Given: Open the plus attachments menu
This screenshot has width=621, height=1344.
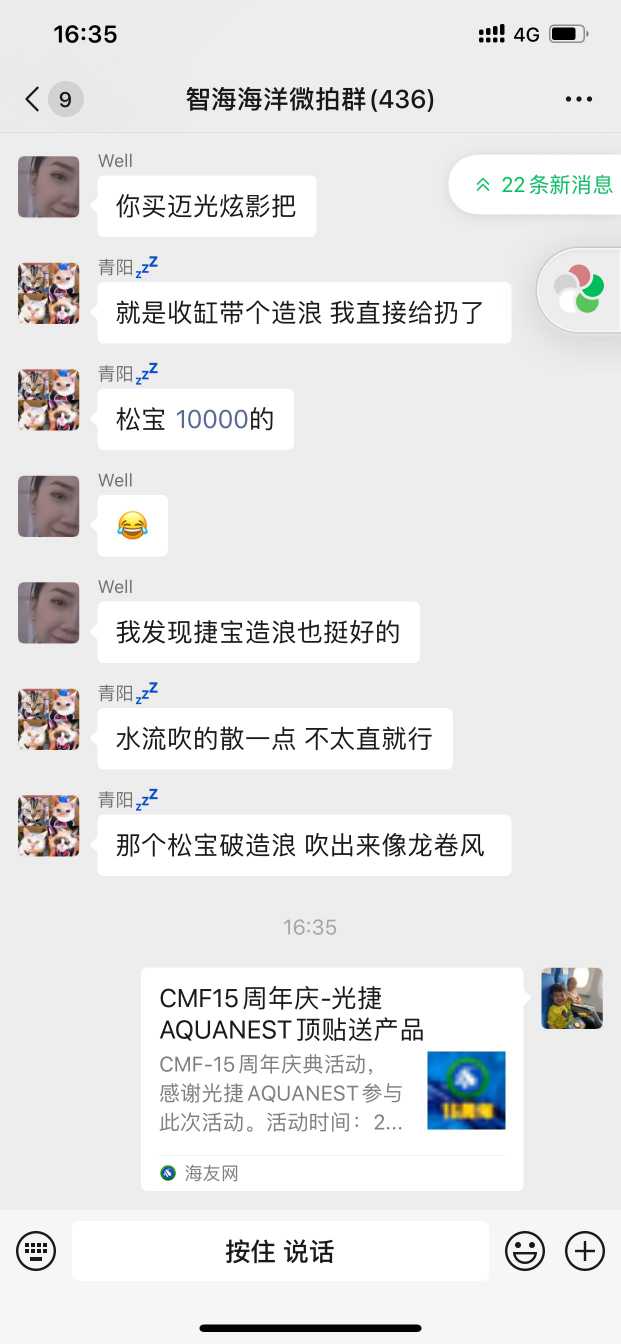Looking at the screenshot, I should pyautogui.click(x=585, y=1251).
